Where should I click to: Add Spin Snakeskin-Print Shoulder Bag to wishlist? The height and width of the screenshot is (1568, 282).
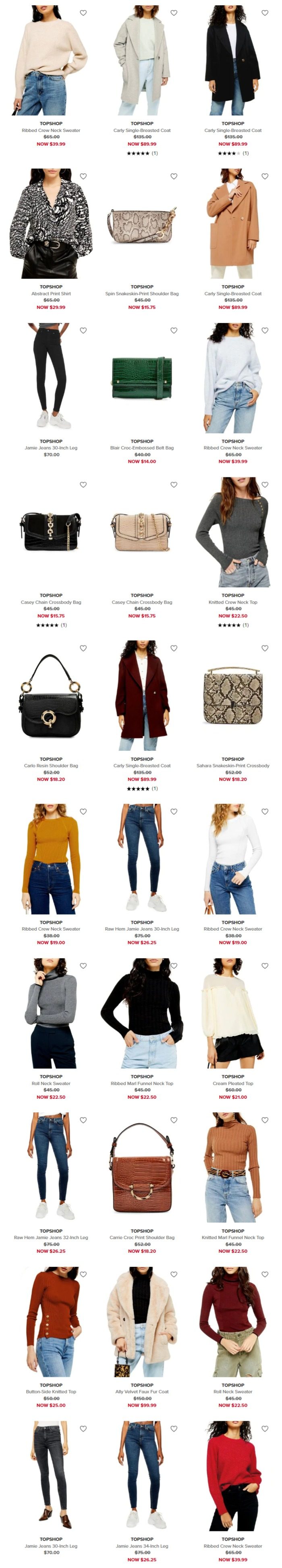tap(174, 176)
